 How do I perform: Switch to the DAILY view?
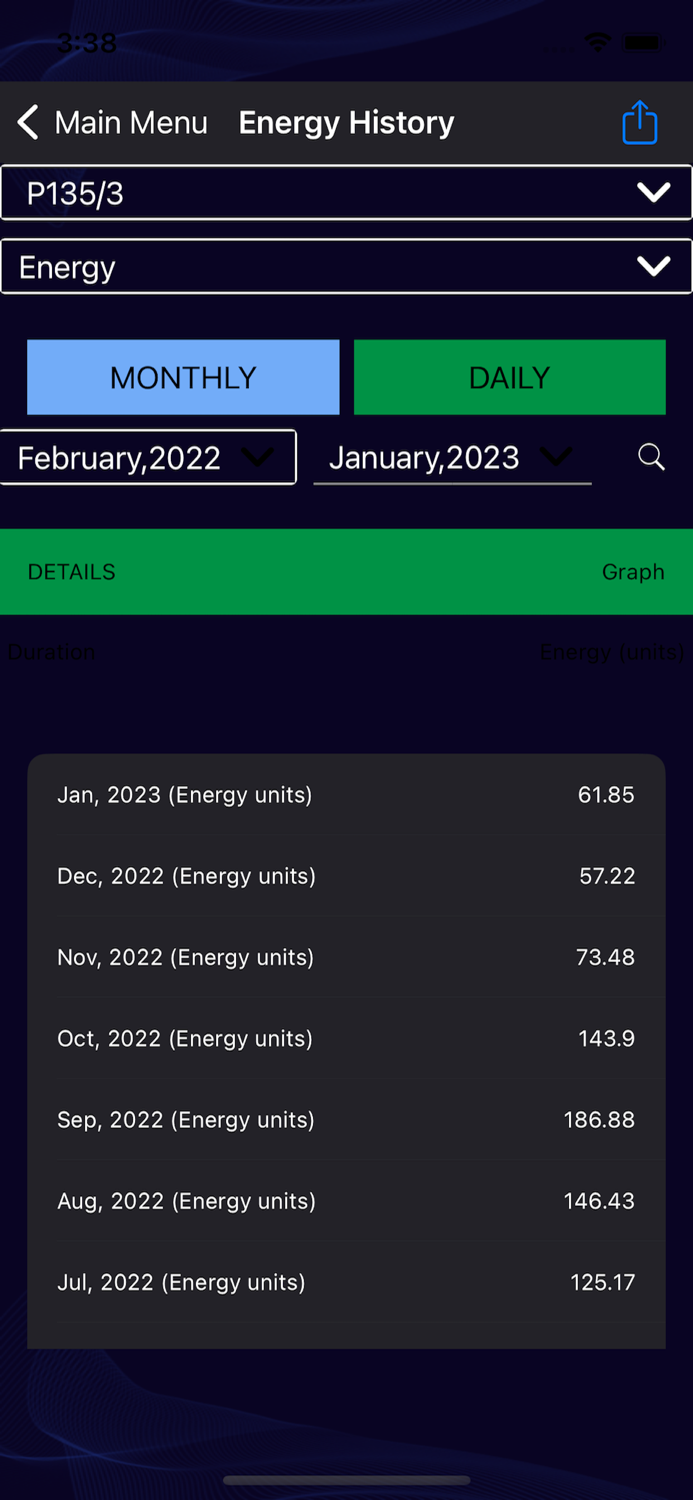point(509,377)
